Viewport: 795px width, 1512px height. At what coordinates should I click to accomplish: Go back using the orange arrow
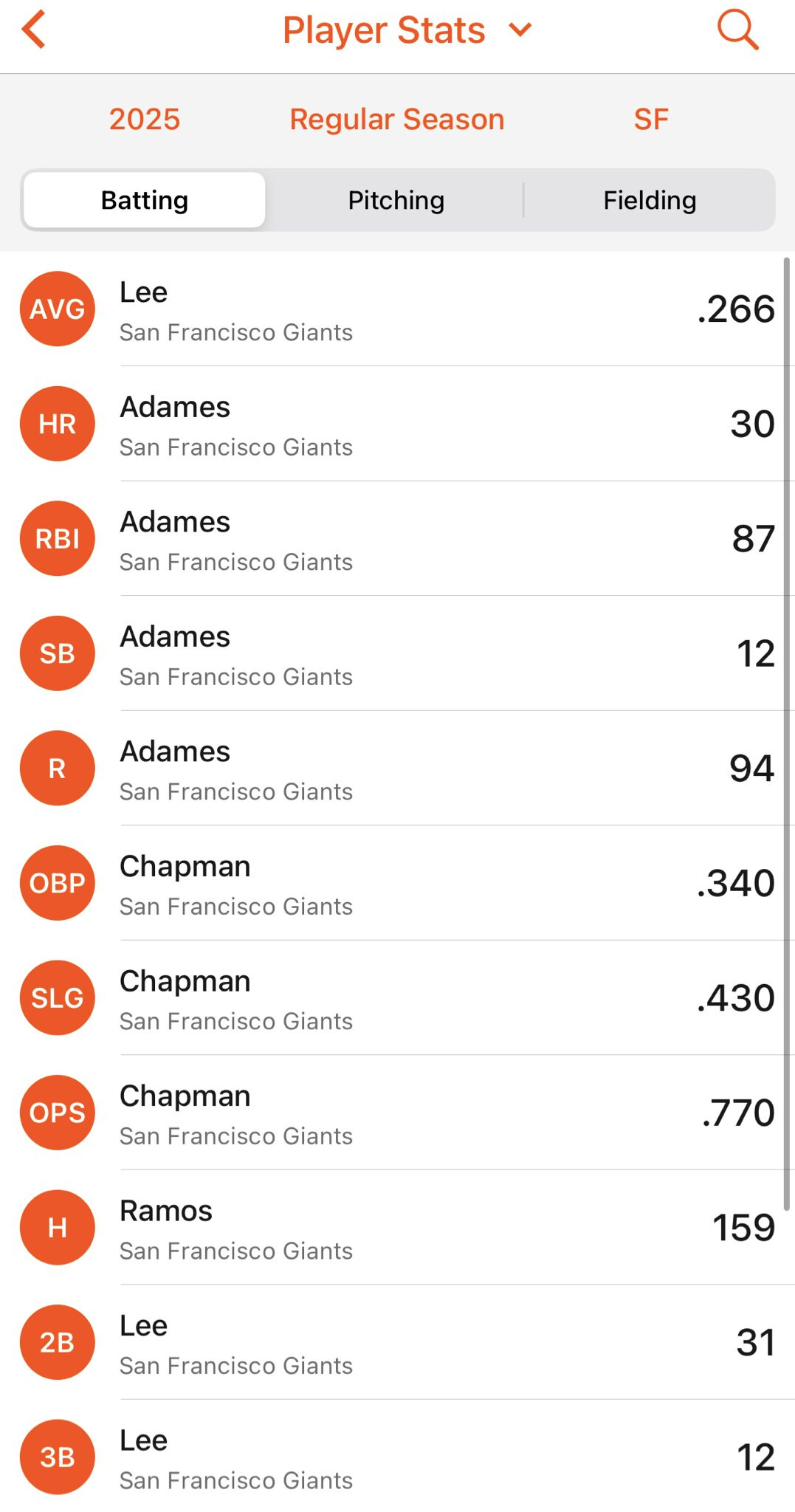34,30
